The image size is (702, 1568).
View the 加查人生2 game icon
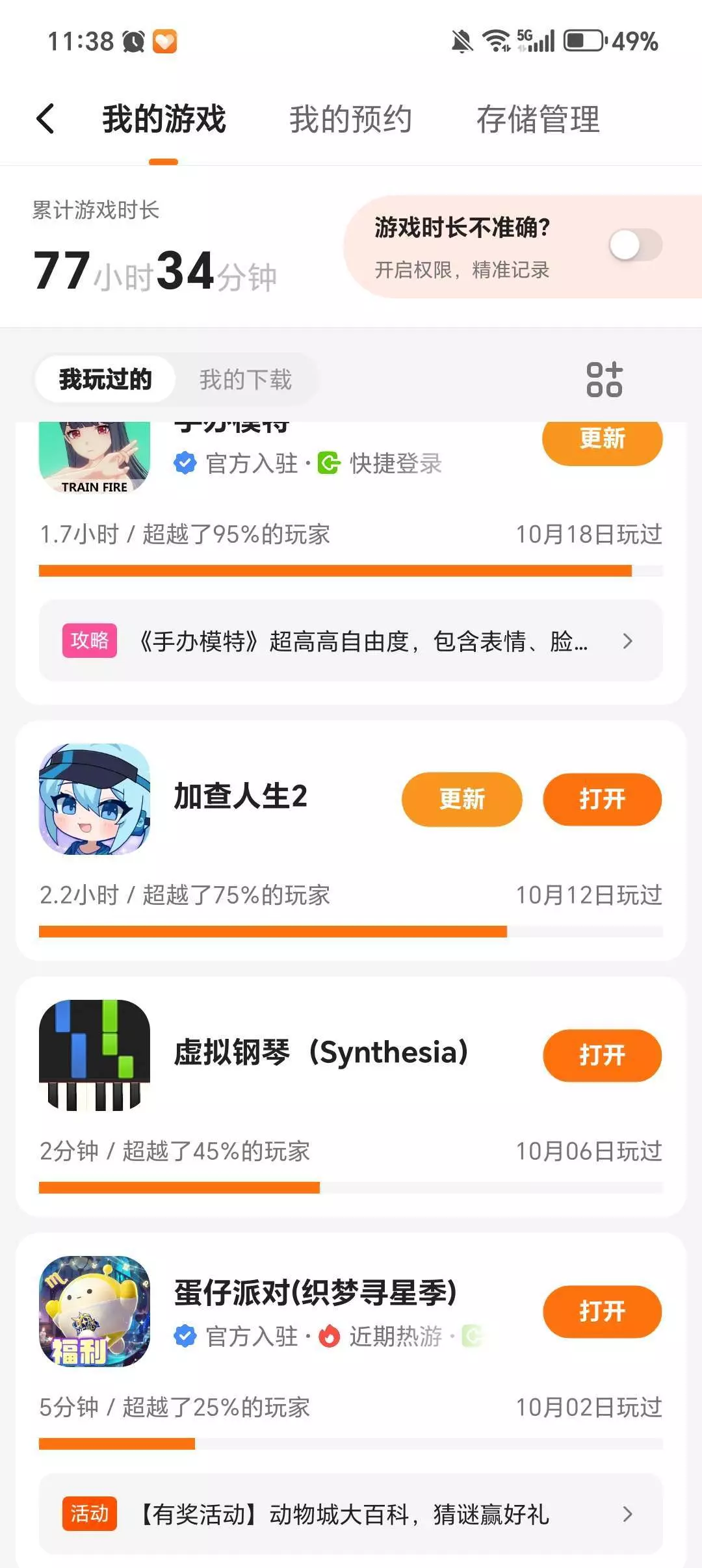click(95, 799)
